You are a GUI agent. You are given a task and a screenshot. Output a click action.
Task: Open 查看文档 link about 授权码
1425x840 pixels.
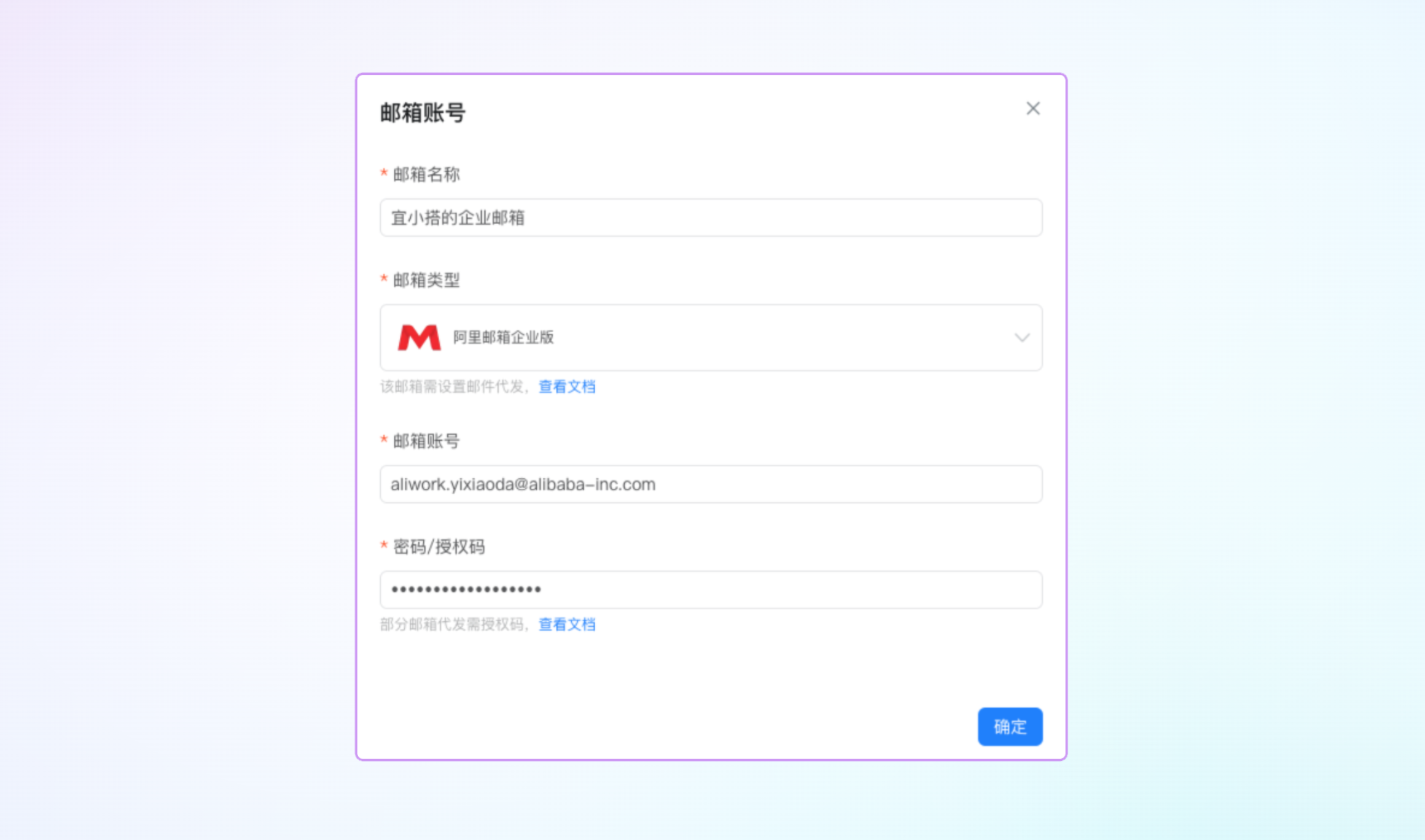click(566, 624)
